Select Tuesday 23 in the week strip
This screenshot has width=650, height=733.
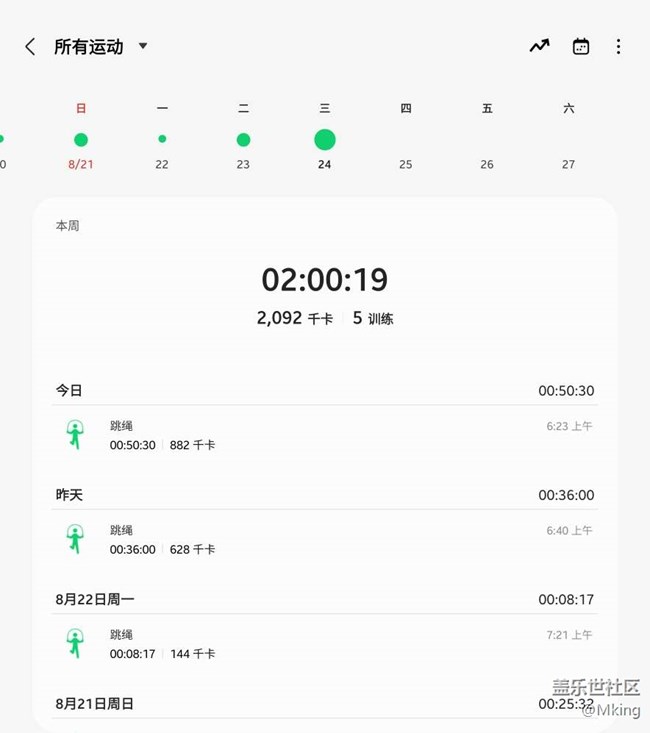243,139
